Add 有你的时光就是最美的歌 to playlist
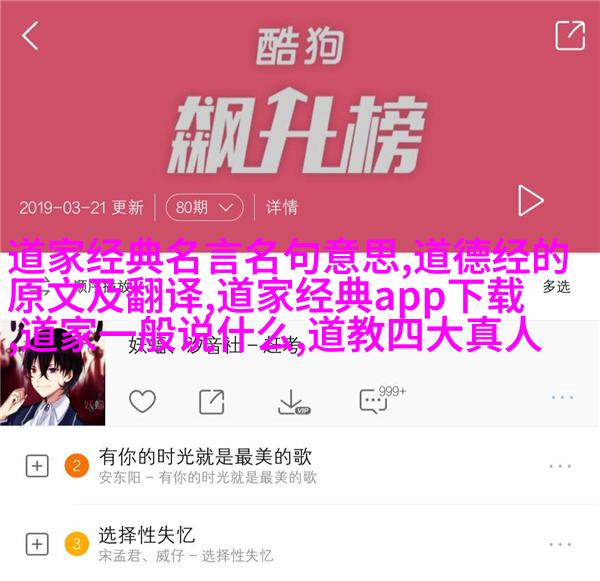The width and height of the screenshot is (600, 581). [x=37, y=466]
